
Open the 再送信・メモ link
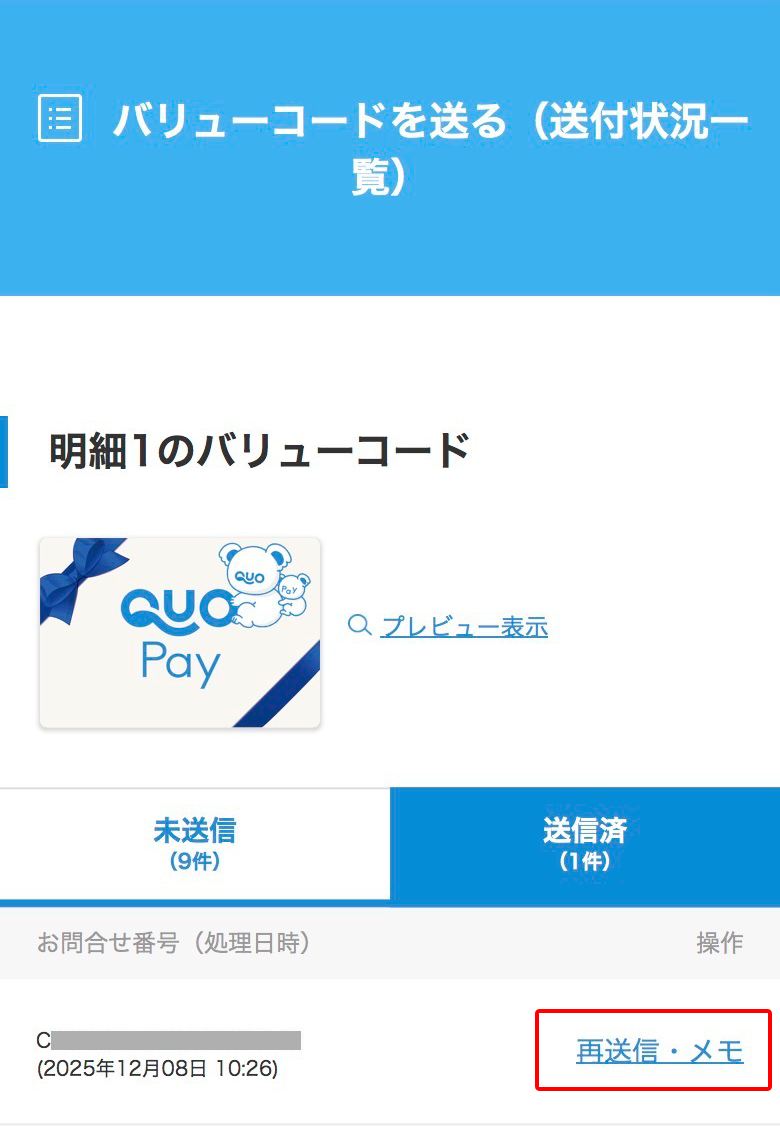659,1051
